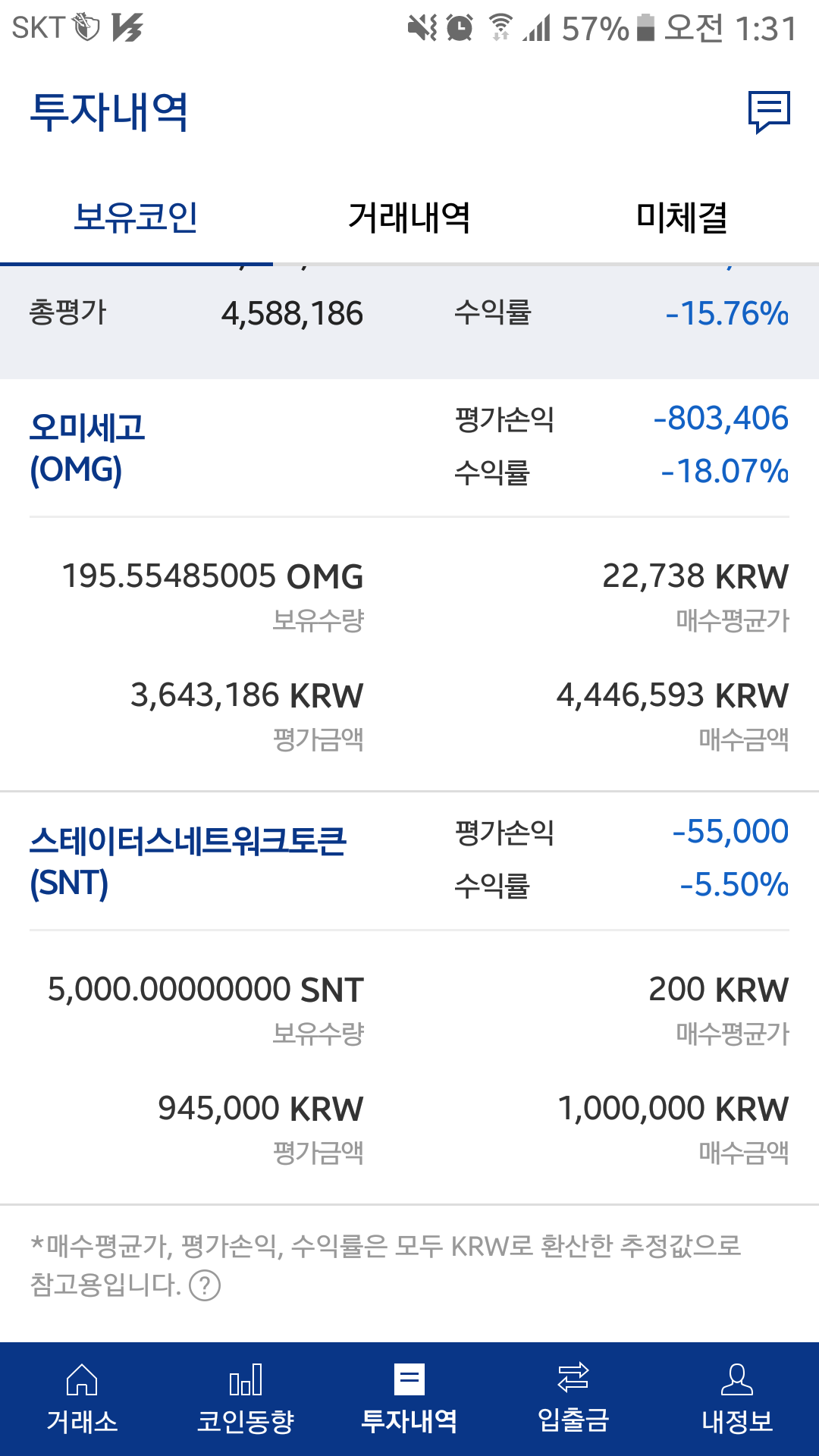Open the 입출금 bottom tab
819x1456 pixels.
tap(573, 1400)
